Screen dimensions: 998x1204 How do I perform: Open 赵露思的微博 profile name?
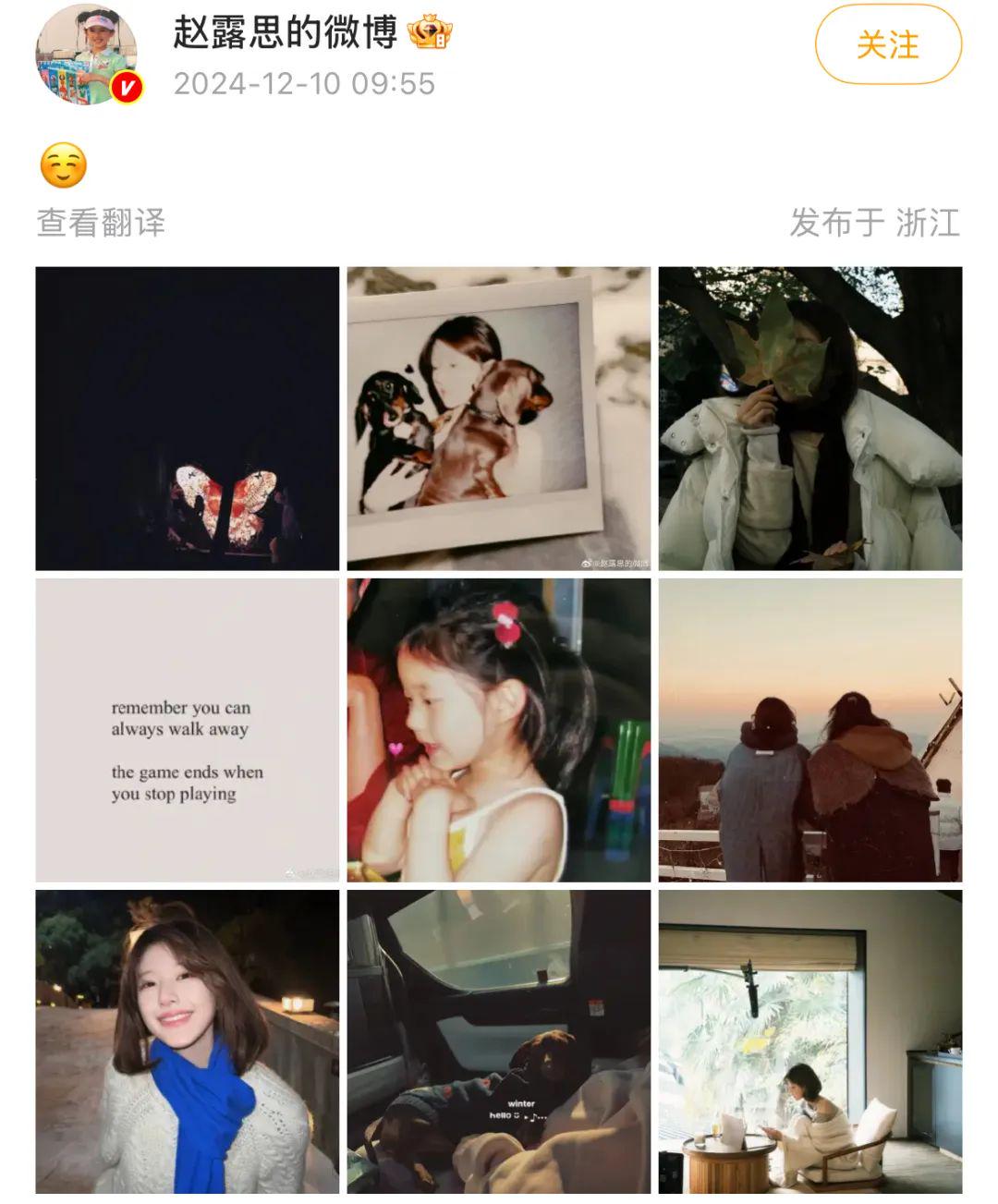pyautogui.click(x=285, y=33)
